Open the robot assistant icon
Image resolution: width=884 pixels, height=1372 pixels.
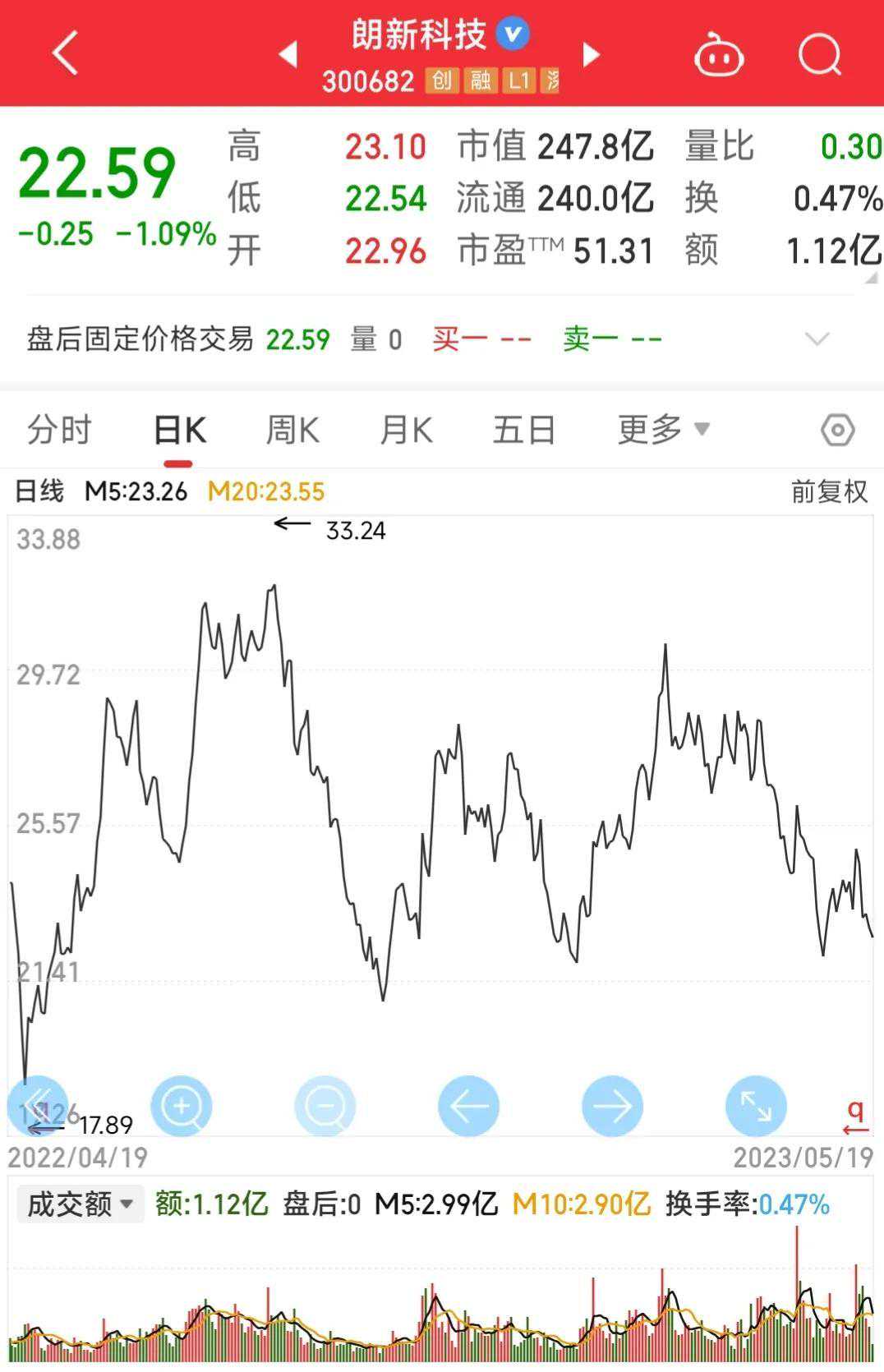click(x=719, y=56)
